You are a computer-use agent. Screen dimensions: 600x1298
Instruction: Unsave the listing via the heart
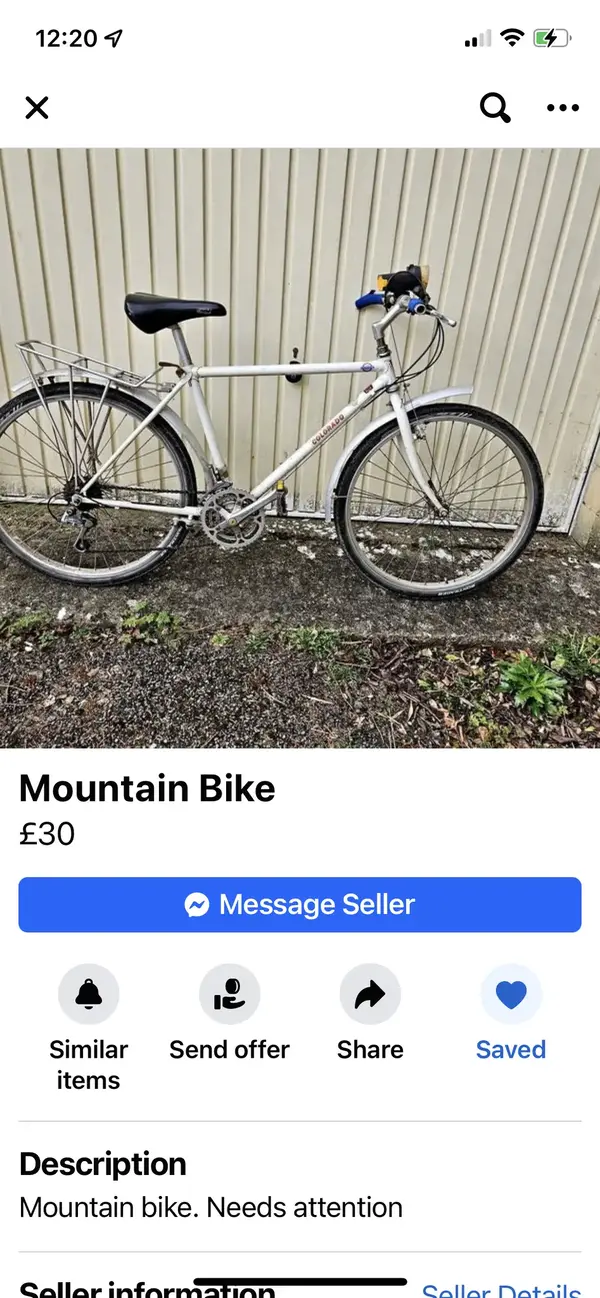511,994
